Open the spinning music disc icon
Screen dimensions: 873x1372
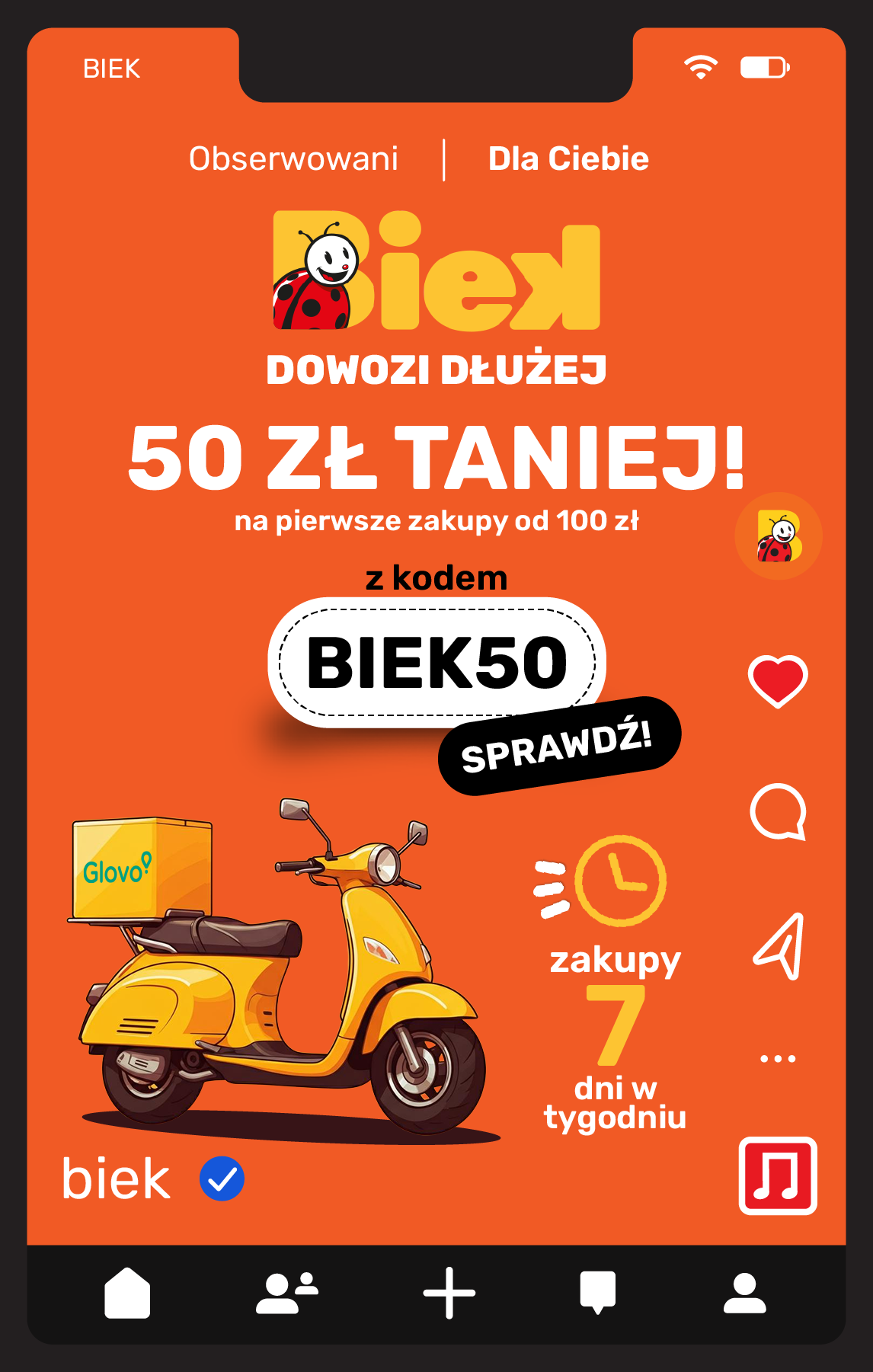776,1175
